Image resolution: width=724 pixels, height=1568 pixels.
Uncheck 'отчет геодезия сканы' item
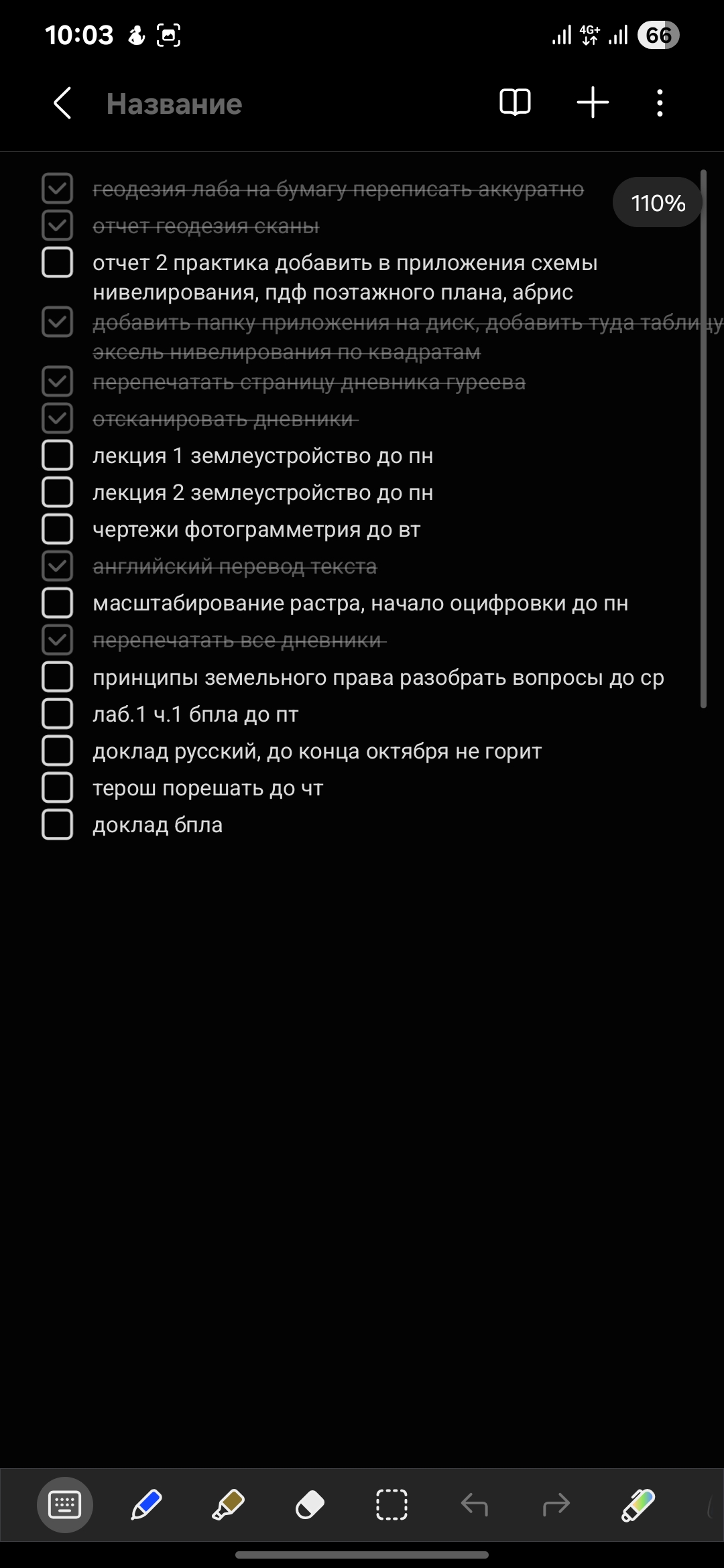[x=58, y=226]
